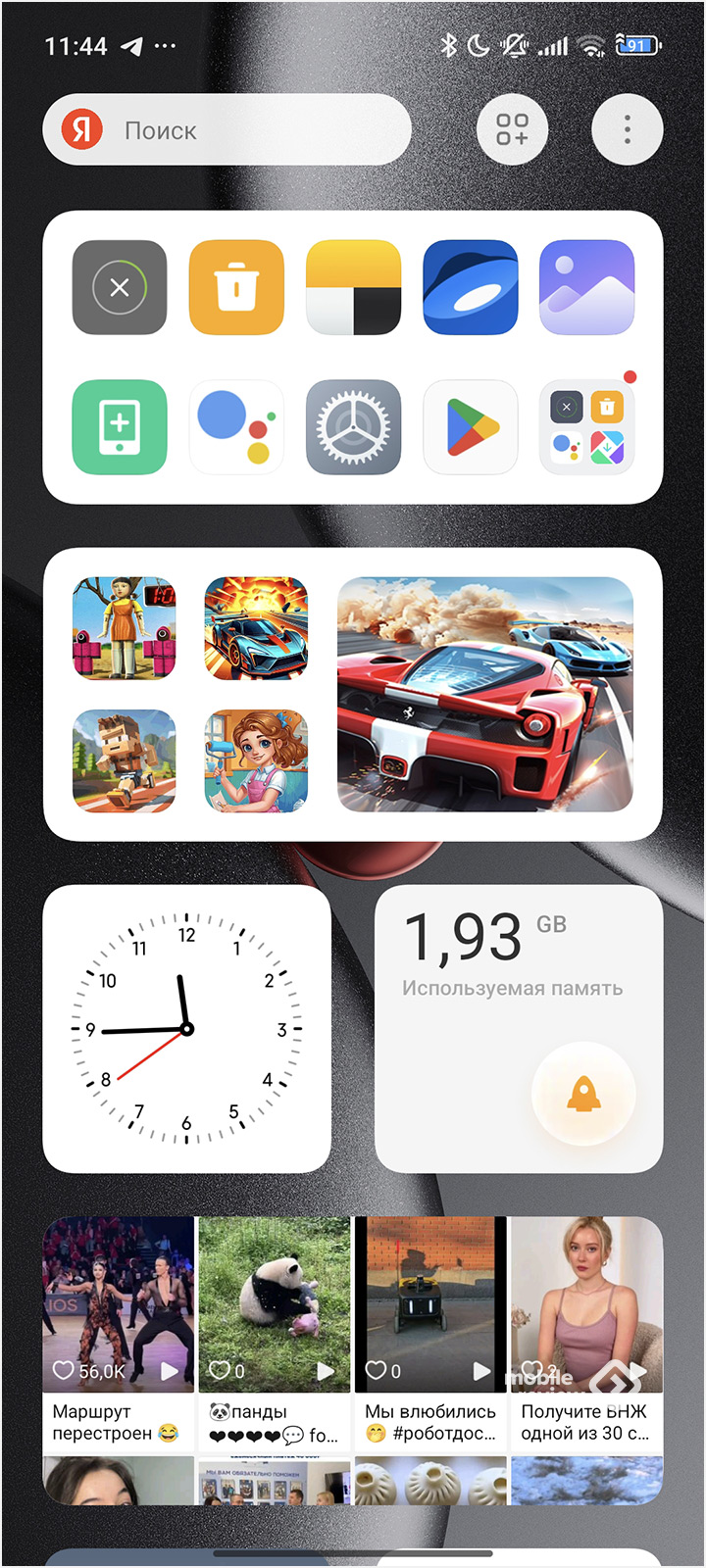Screen dimensions: 706x1568
Task: Tap the rocket memory boost button
Action: [583, 1094]
